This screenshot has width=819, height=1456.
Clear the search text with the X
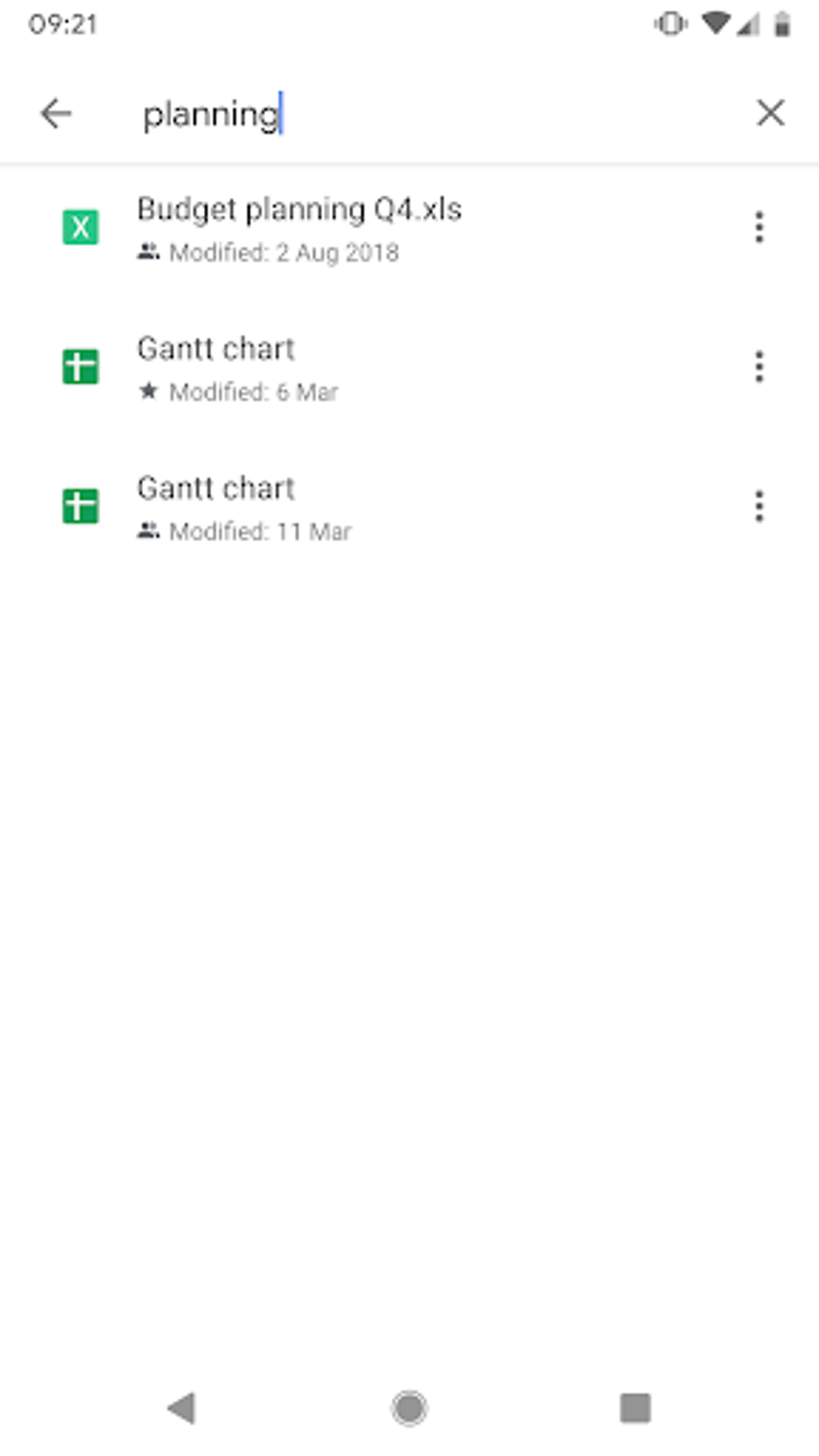(770, 113)
